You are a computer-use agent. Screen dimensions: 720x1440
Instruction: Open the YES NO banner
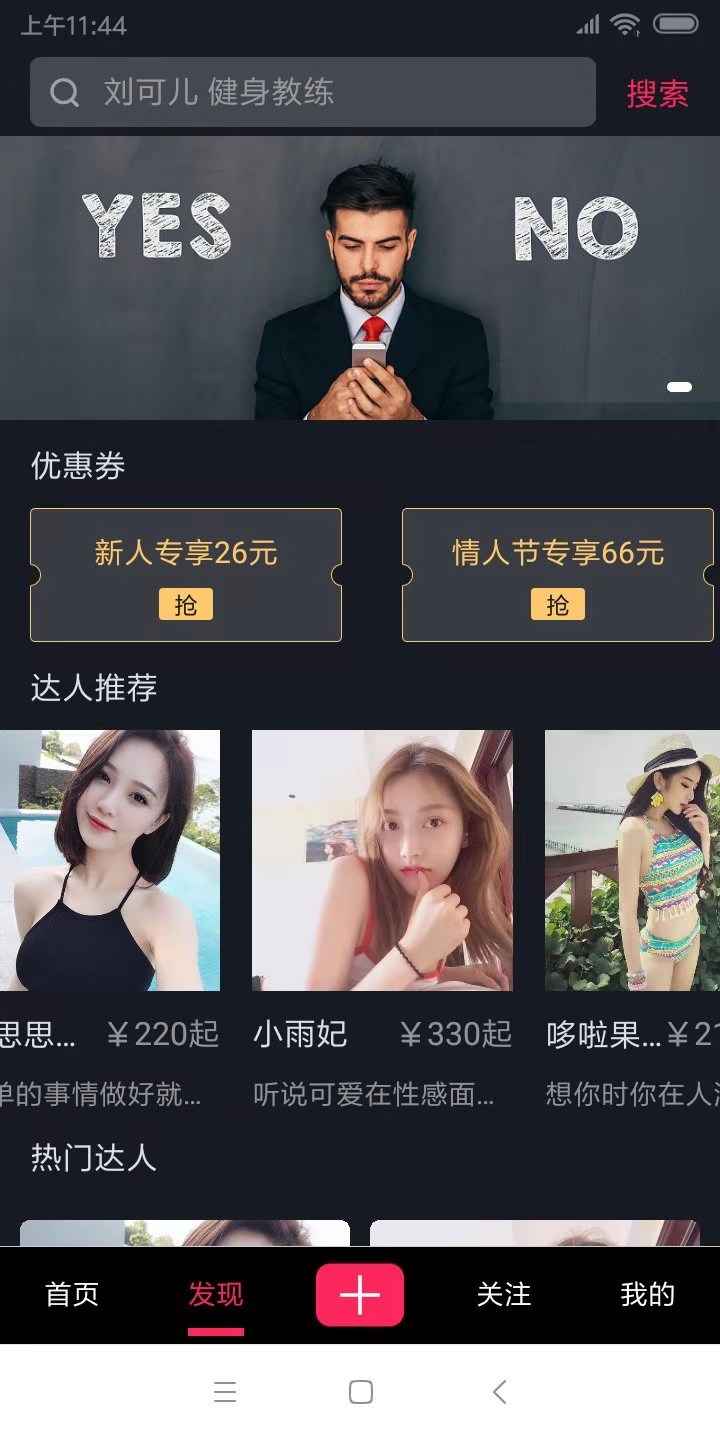[x=360, y=278]
